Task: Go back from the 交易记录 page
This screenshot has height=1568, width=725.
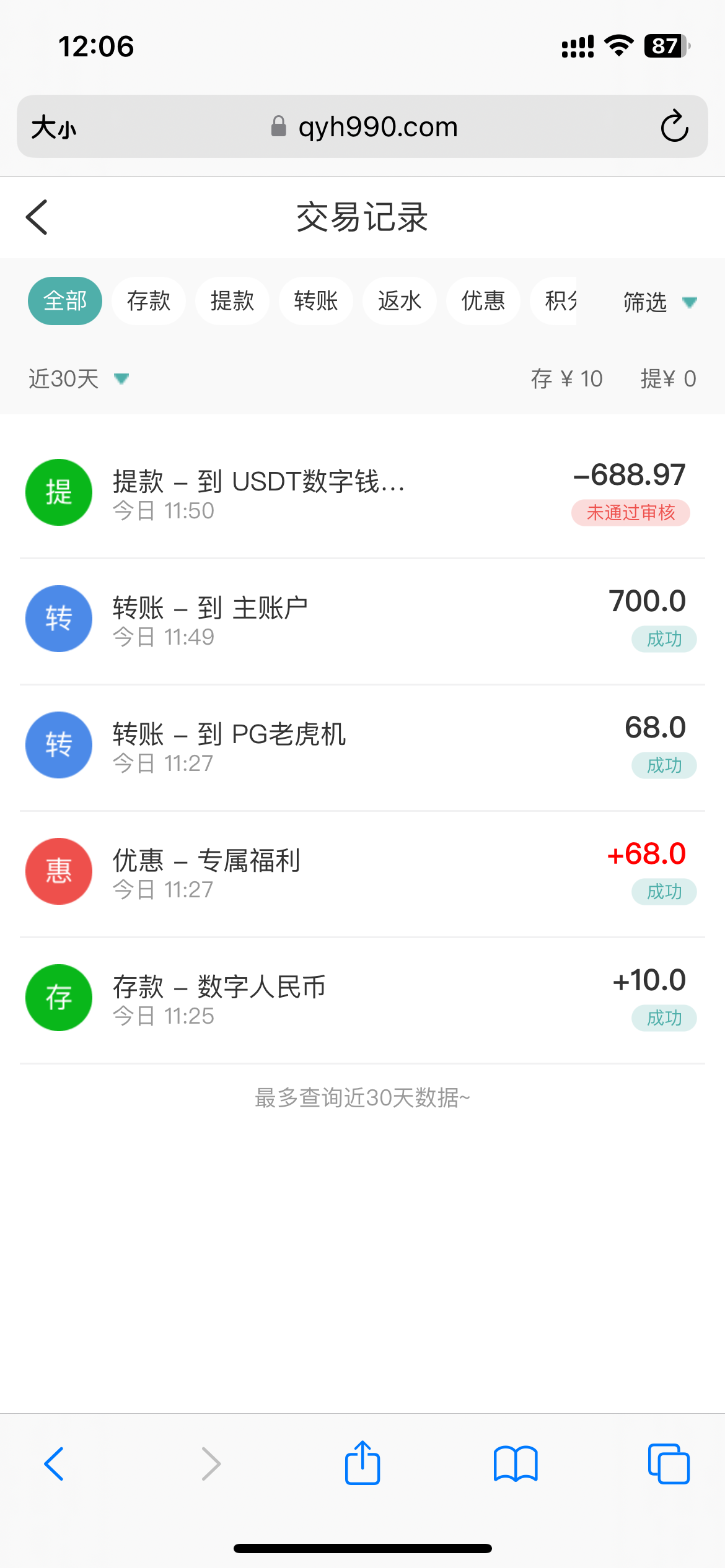Action: click(x=37, y=217)
